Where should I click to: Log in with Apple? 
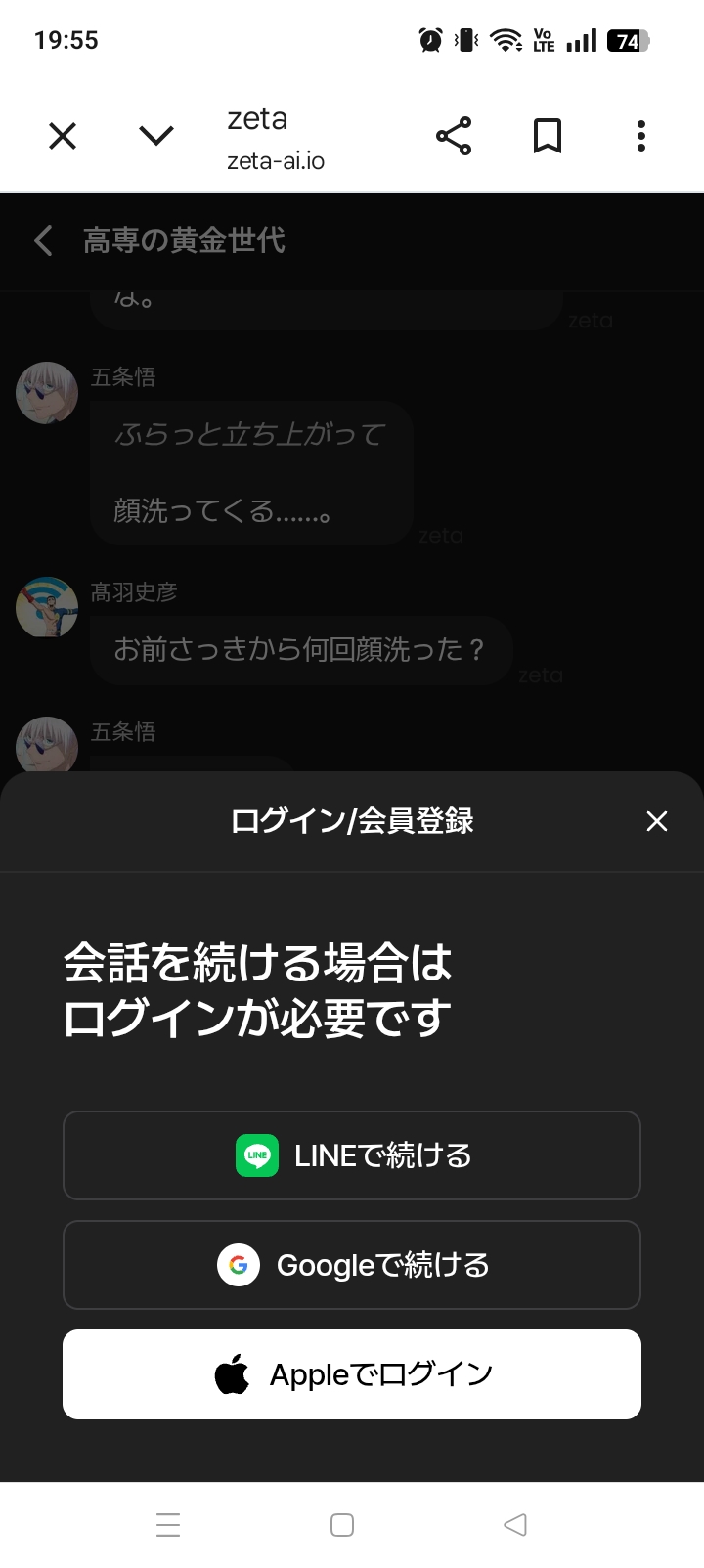[352, 1374]
